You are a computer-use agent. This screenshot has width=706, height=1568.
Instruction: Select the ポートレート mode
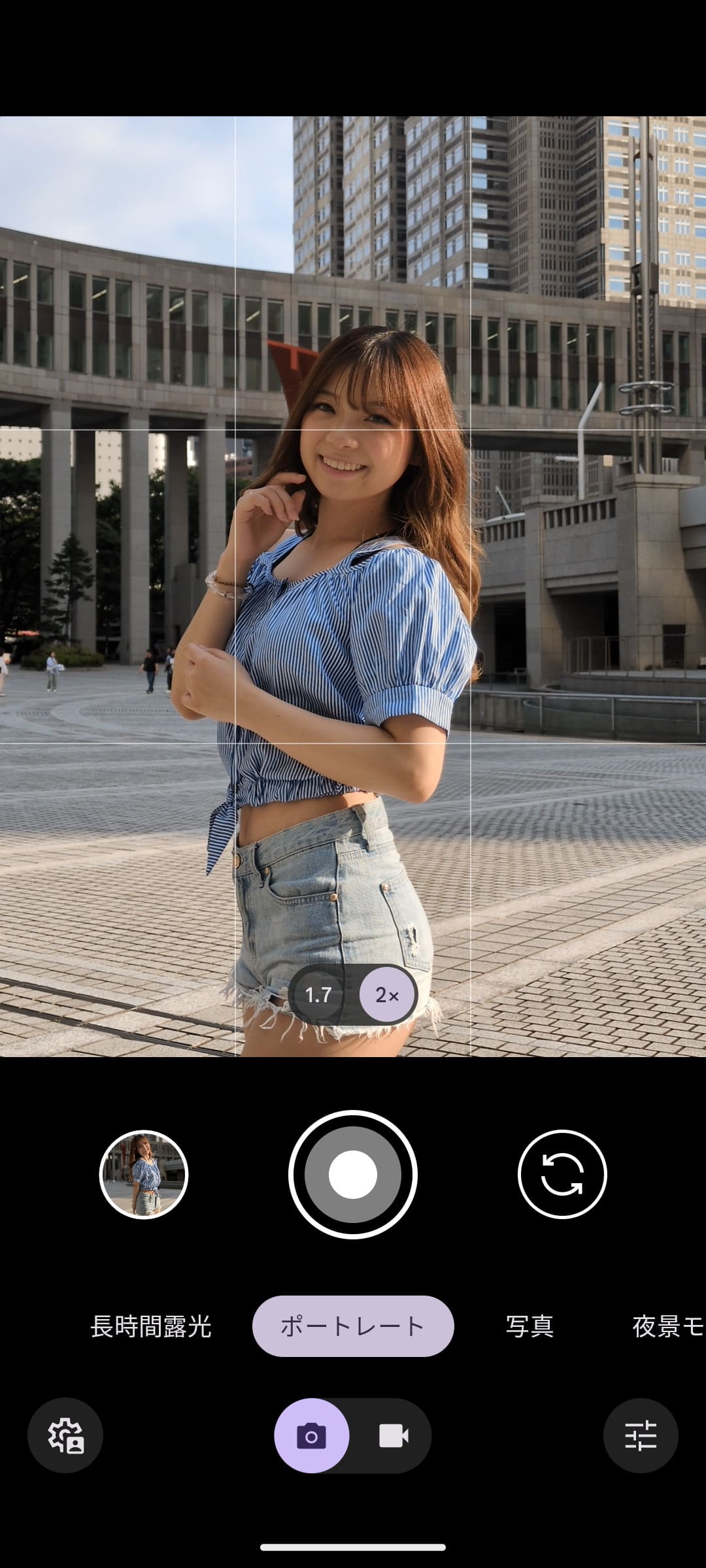[x=353, y=1327]
